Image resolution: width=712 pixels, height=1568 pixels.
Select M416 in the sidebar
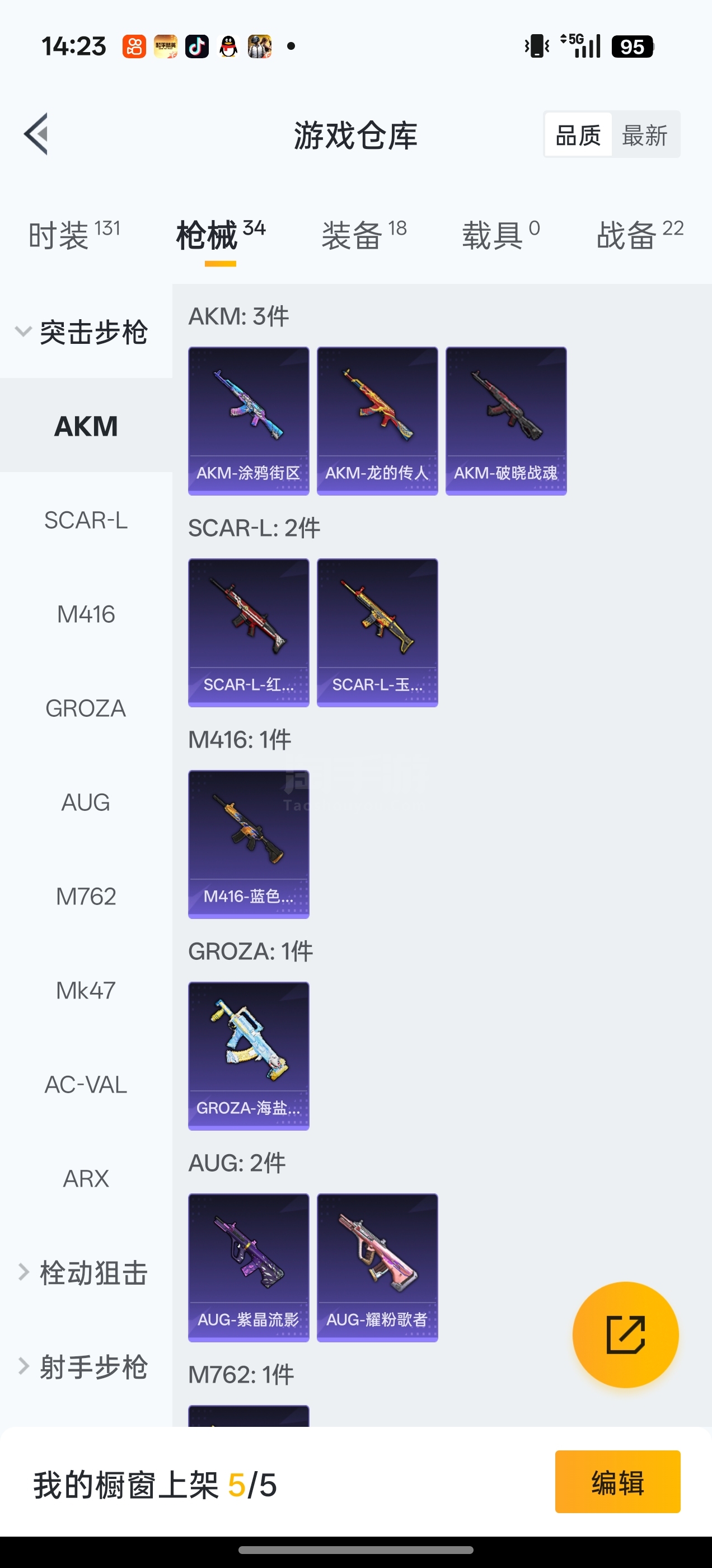(86, 614)
